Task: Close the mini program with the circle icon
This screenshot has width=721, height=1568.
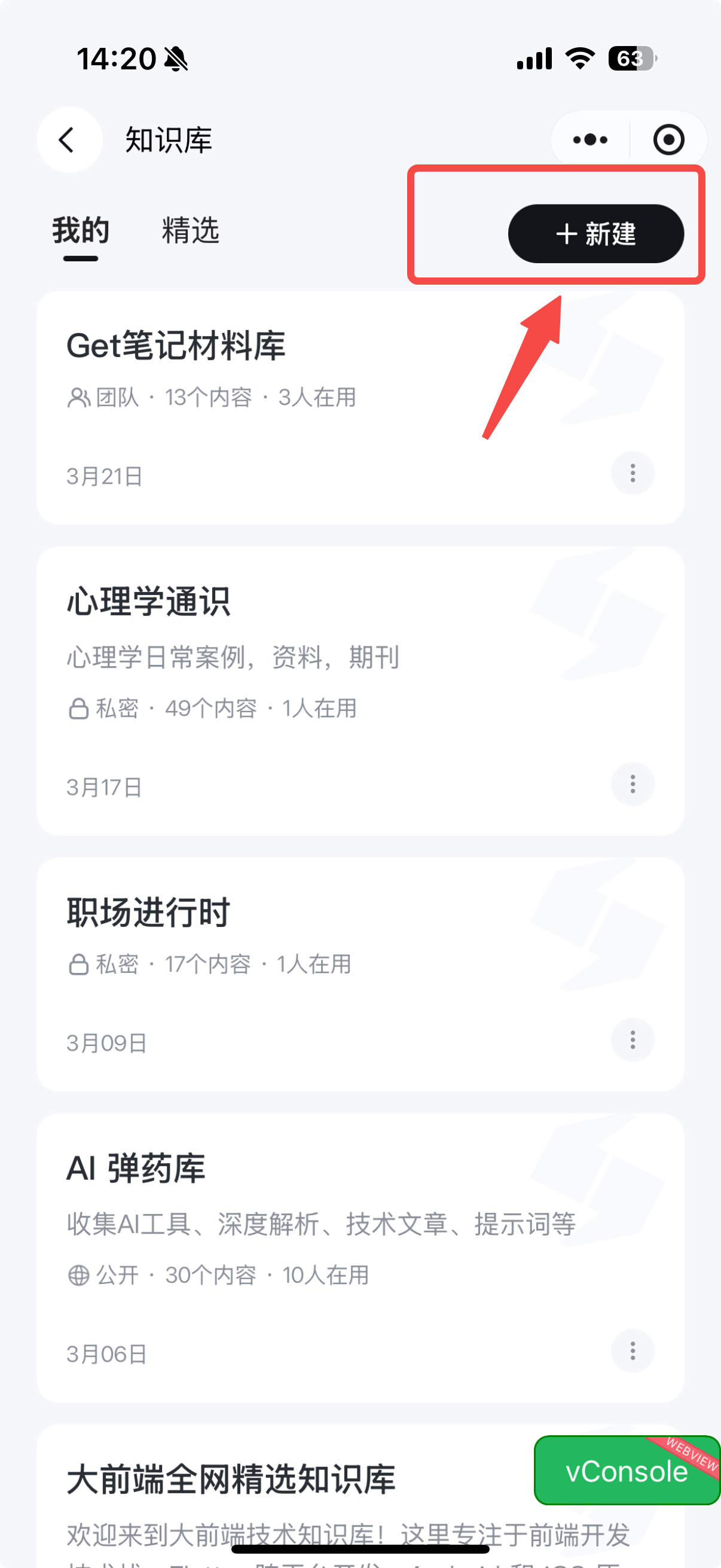Action: 668,140
